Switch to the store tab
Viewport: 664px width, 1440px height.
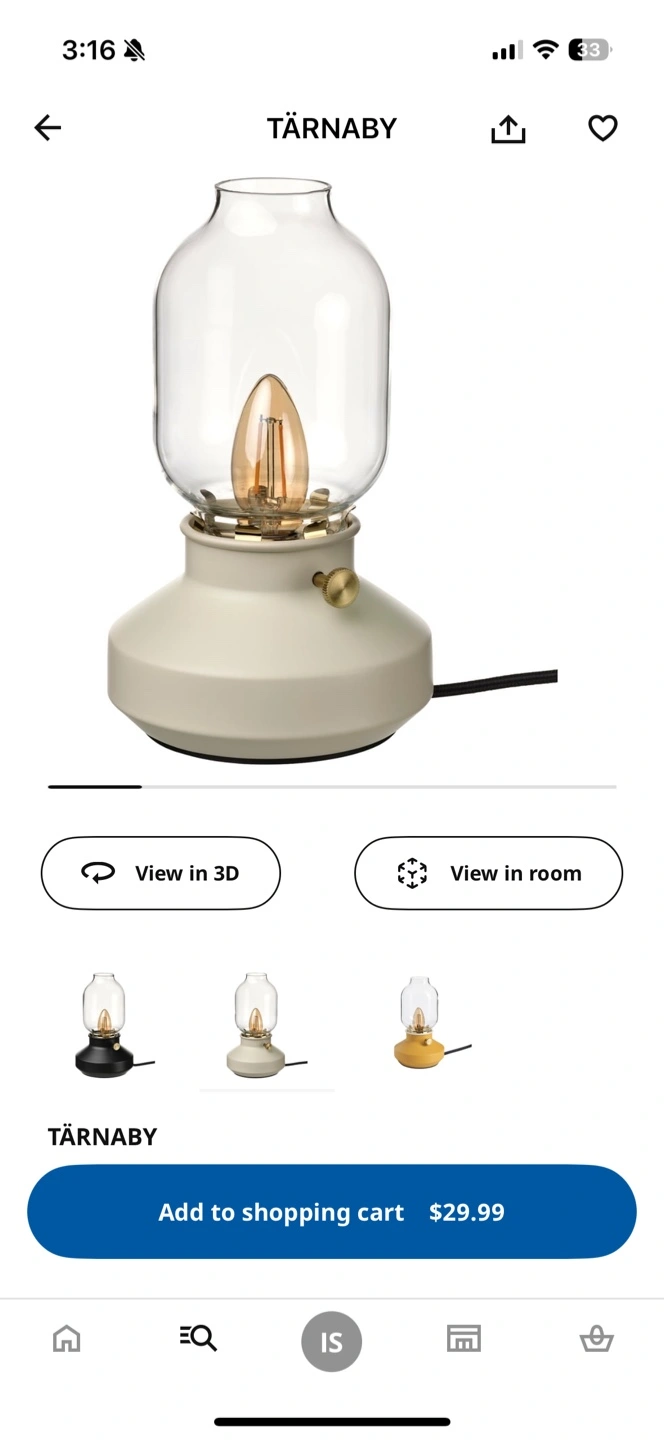click(x=464, y=1338)
